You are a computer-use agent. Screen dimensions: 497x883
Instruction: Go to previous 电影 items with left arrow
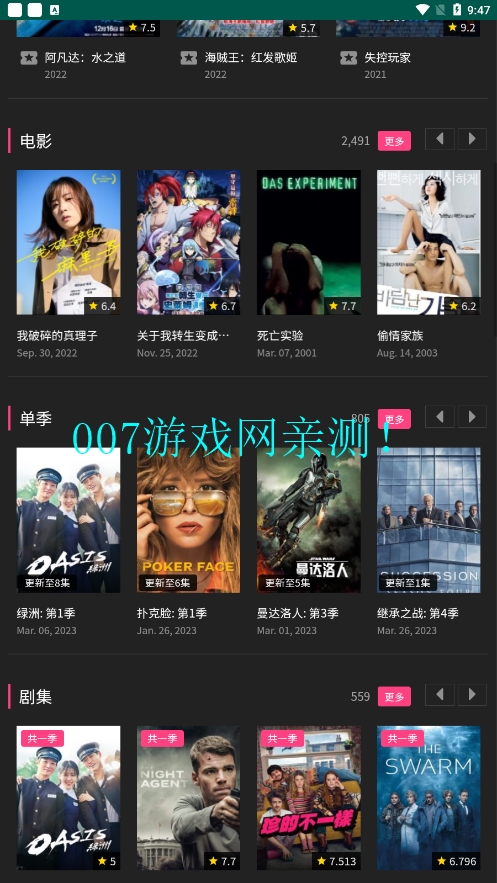(x=440, y=139)
